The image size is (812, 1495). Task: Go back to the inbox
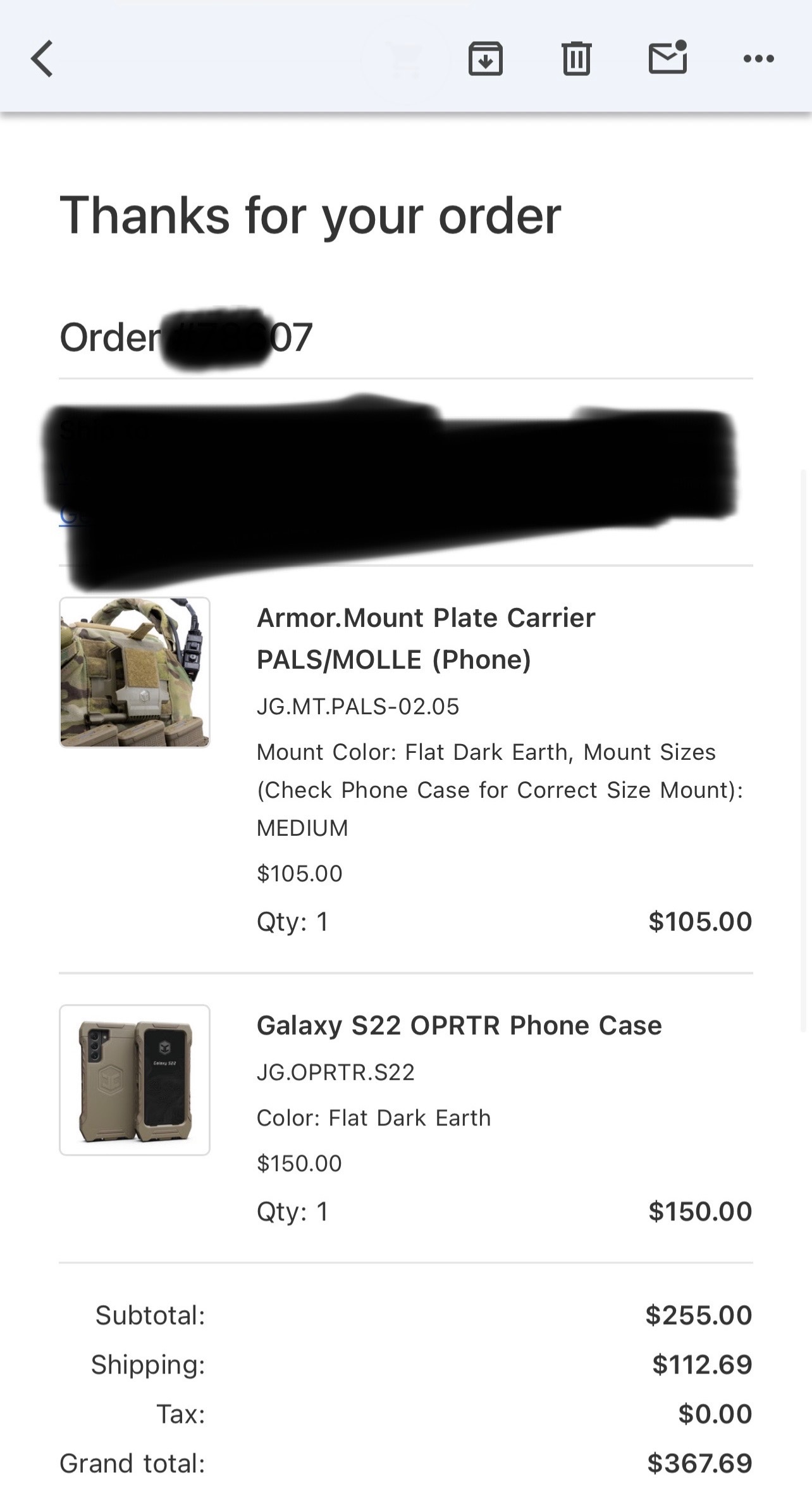pyautogui.click(x=42, y=59)
